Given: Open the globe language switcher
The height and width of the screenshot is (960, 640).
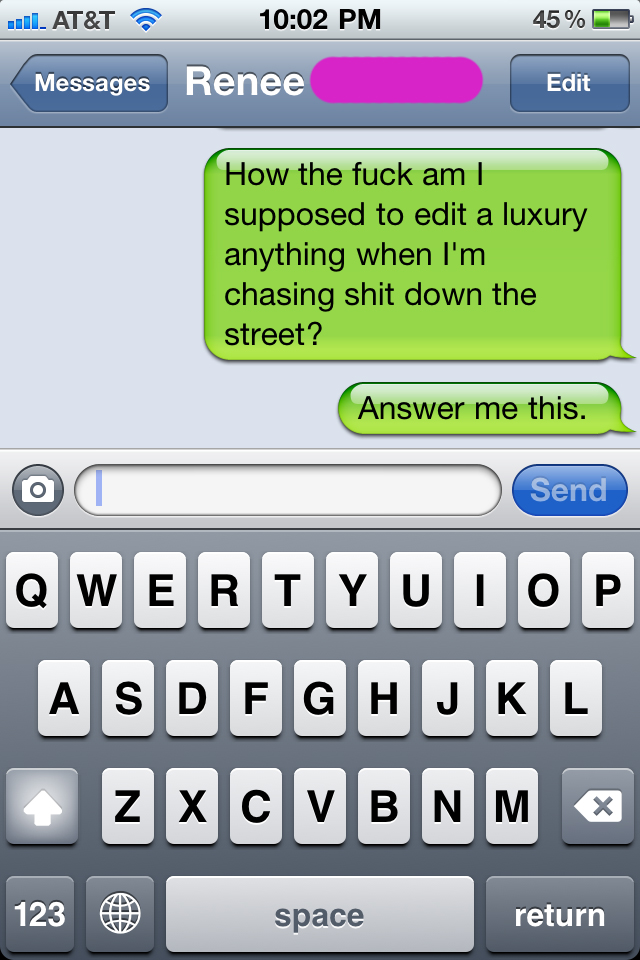Looking at the screenshot, I should [120, 914].
